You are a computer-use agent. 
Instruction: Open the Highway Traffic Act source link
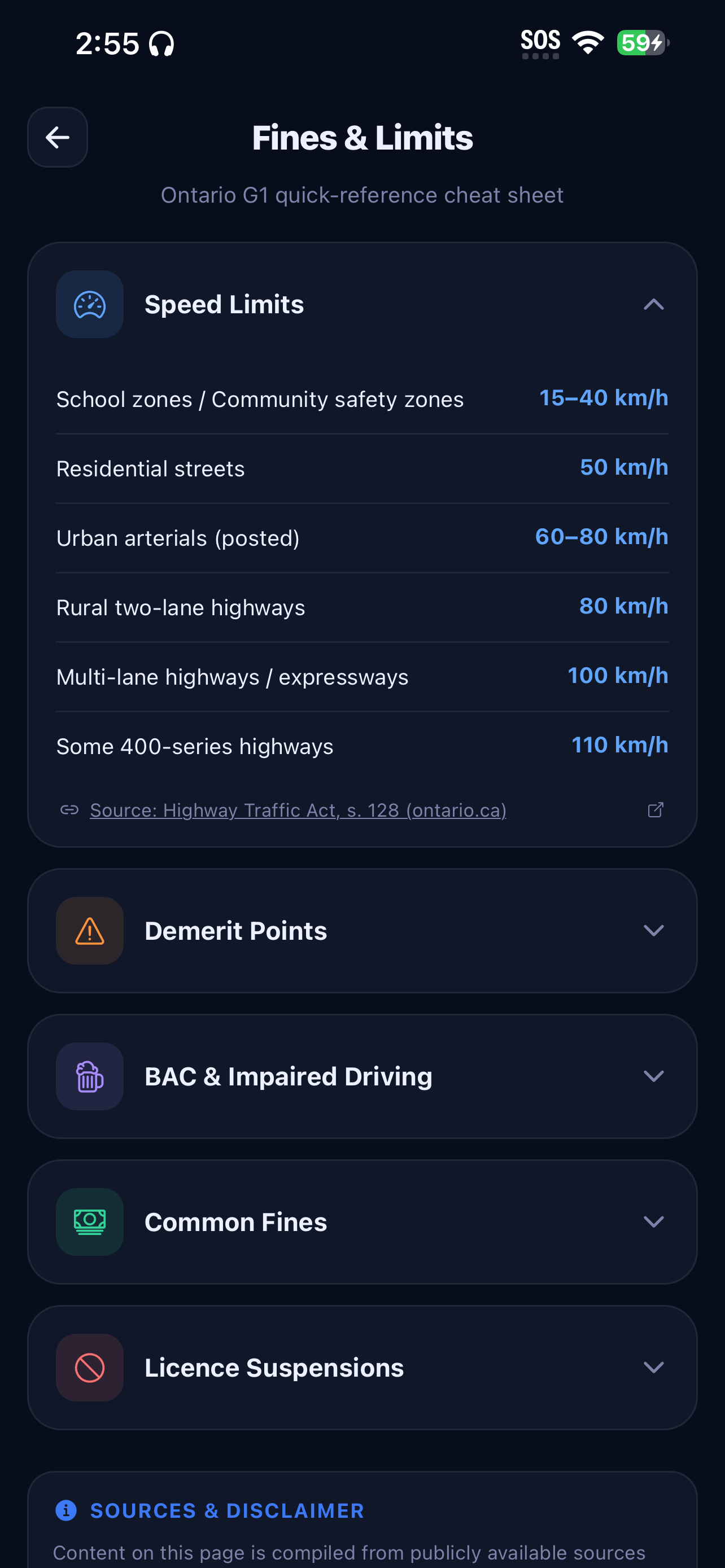[x=298, y=810]
